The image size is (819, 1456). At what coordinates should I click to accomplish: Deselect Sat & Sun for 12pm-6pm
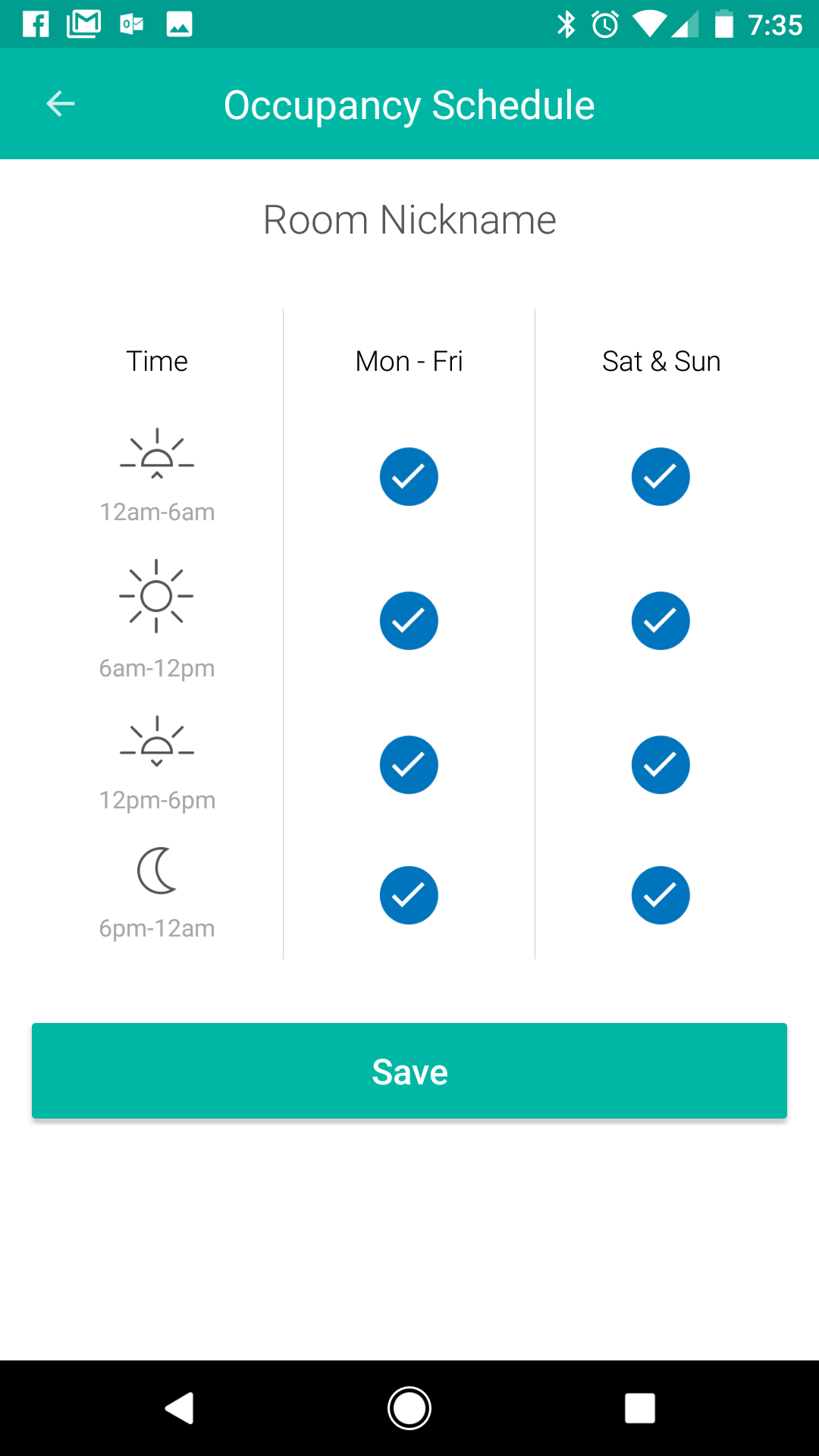coord(661,764)
